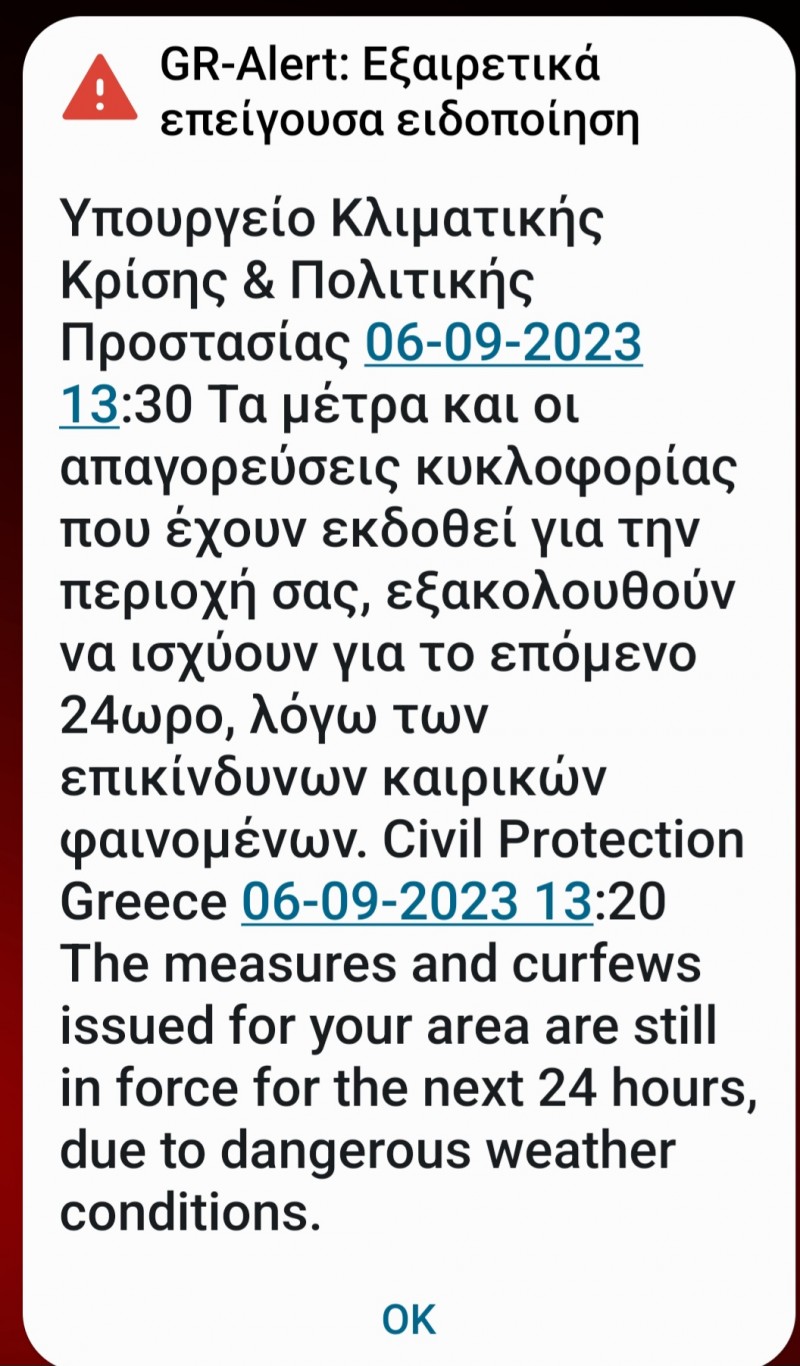Open the linked date 06-09-2023 13:30
Image resolution: width=800 pixels, height=1366 pixels.
503,346
